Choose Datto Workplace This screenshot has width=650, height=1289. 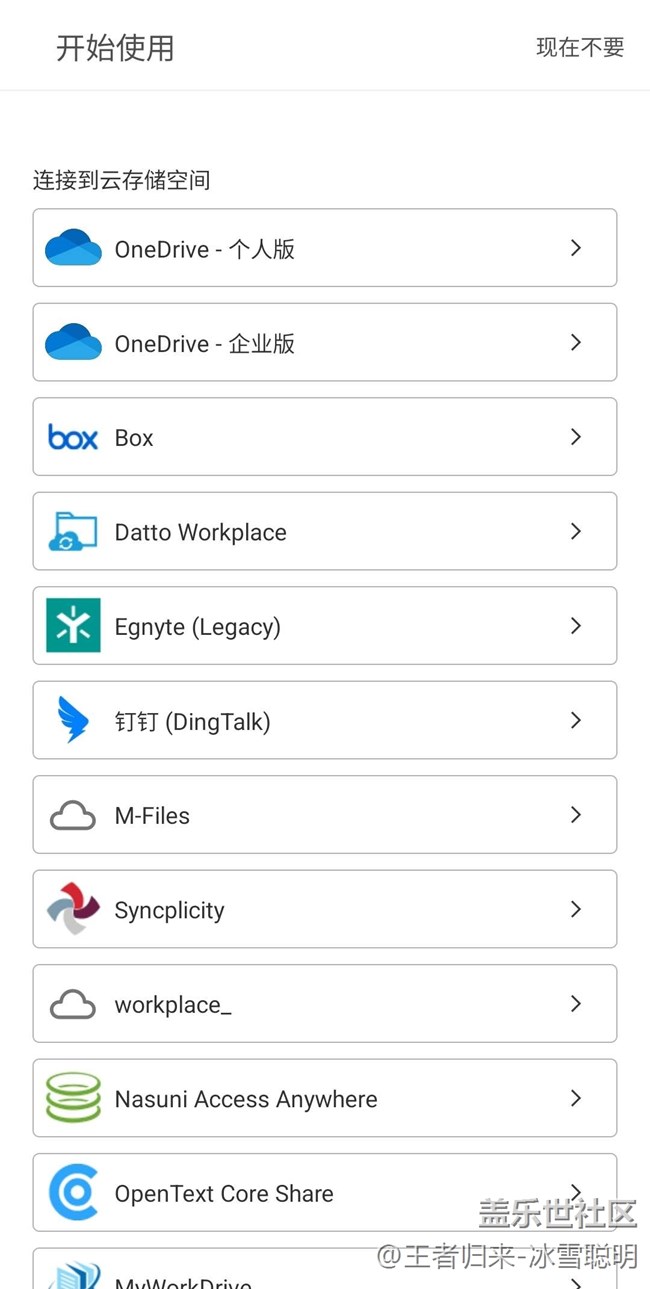(324, 532)
